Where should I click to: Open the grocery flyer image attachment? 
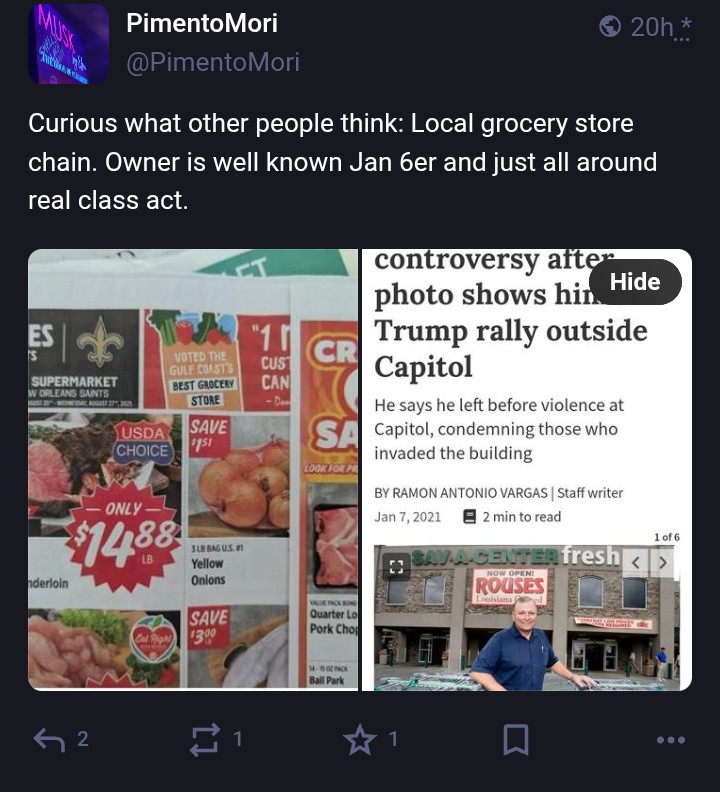click(x=193, y=470)
